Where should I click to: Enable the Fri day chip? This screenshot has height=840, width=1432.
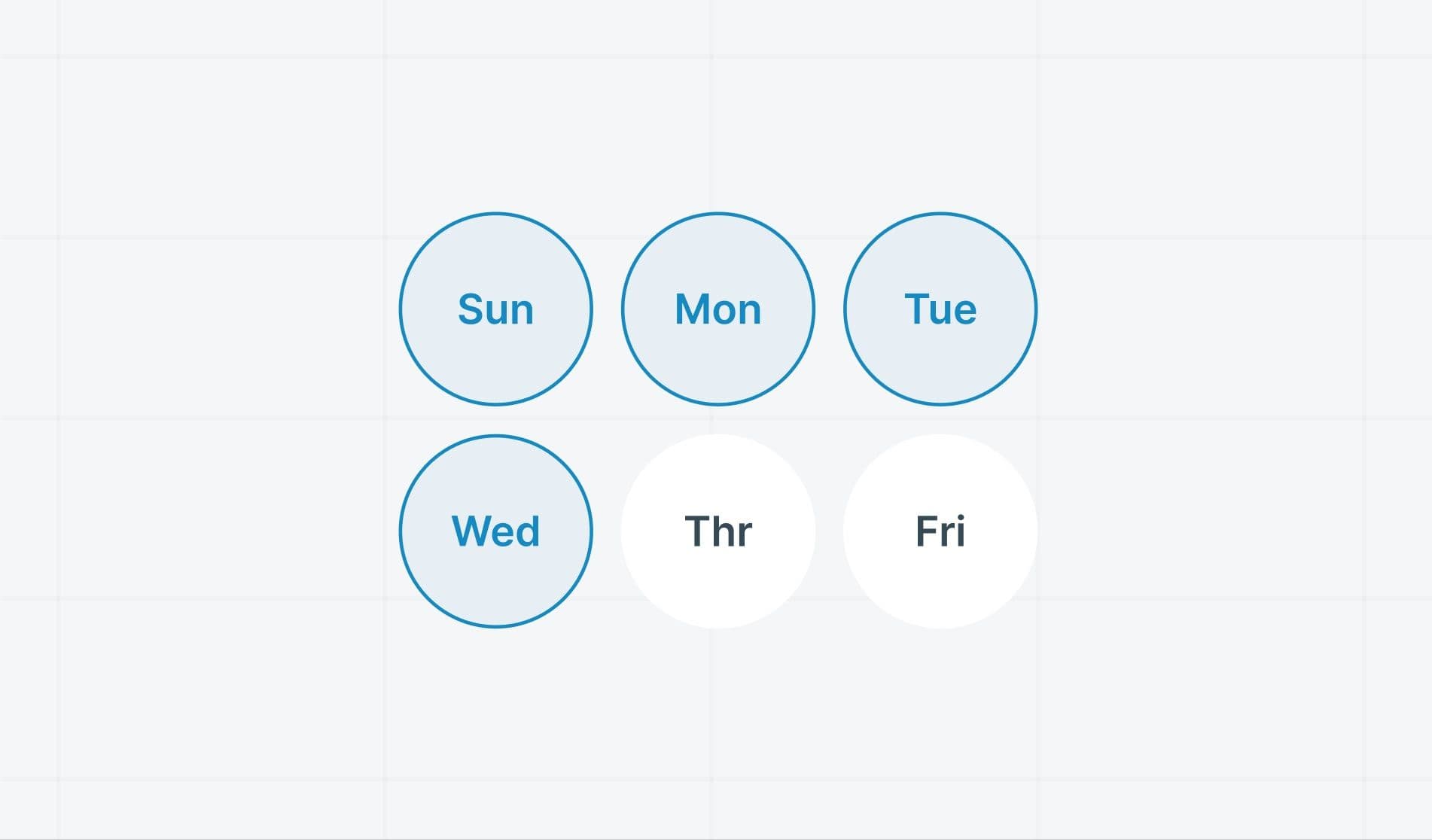tap(940, 531)
